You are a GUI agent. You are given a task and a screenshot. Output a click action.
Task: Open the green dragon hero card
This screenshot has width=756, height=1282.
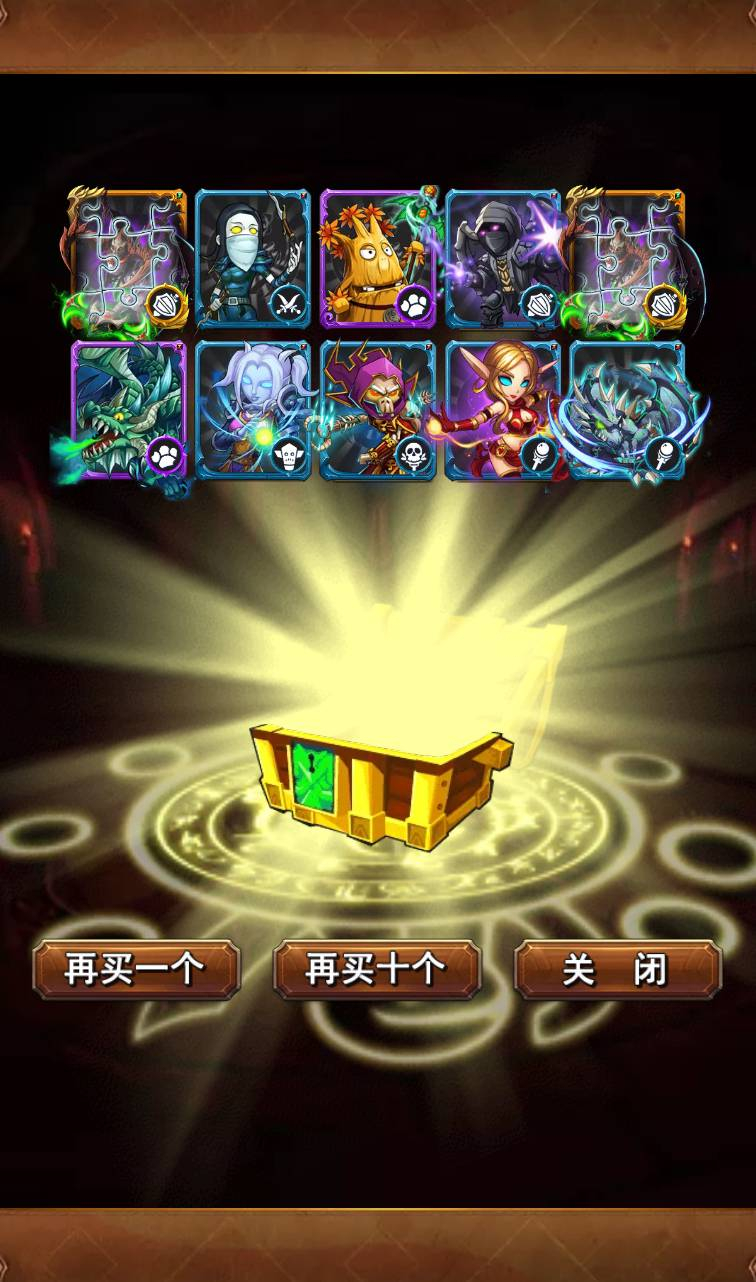coord(128,410)
